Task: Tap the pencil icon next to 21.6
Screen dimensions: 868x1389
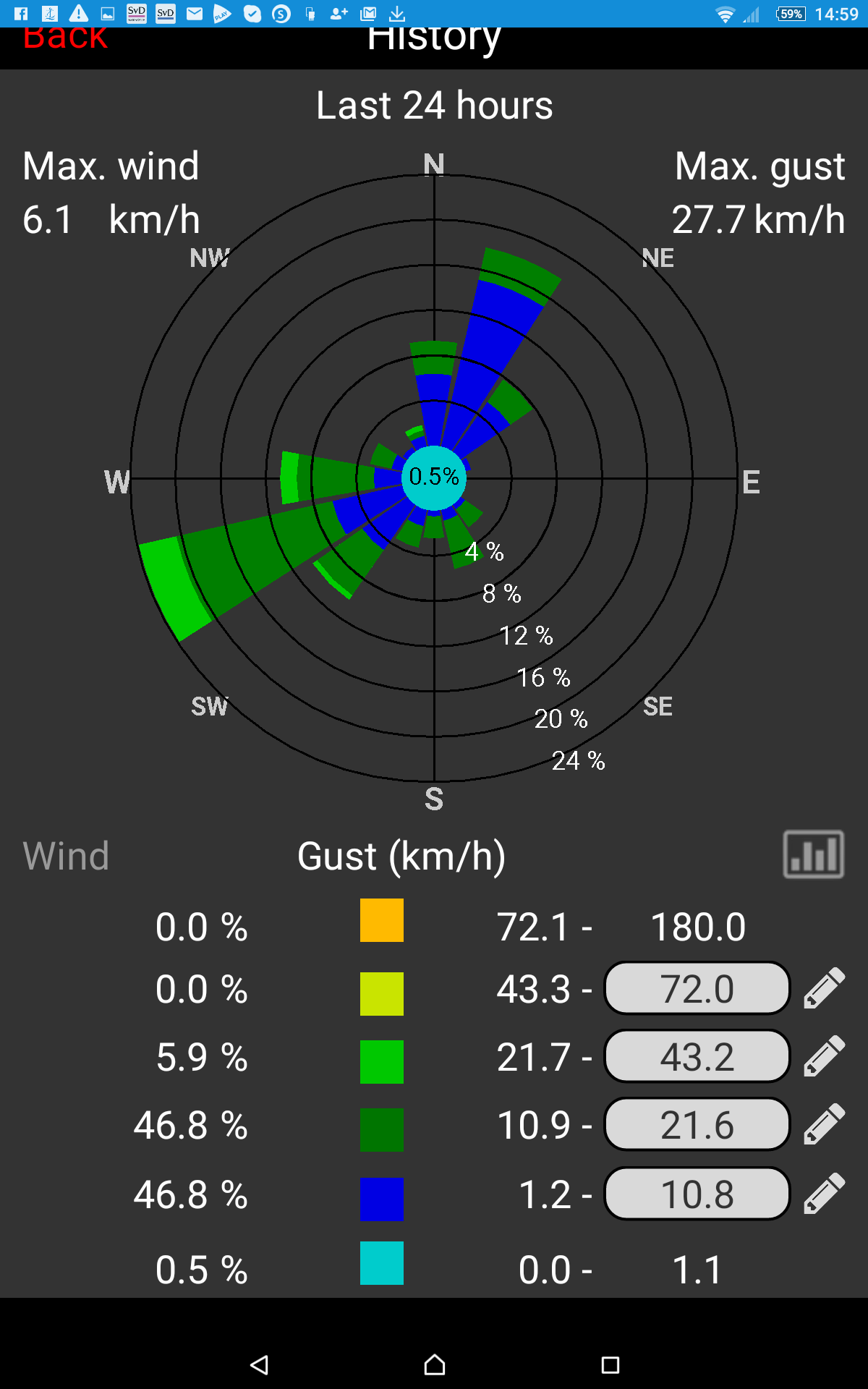Action: click(824, 1124)
